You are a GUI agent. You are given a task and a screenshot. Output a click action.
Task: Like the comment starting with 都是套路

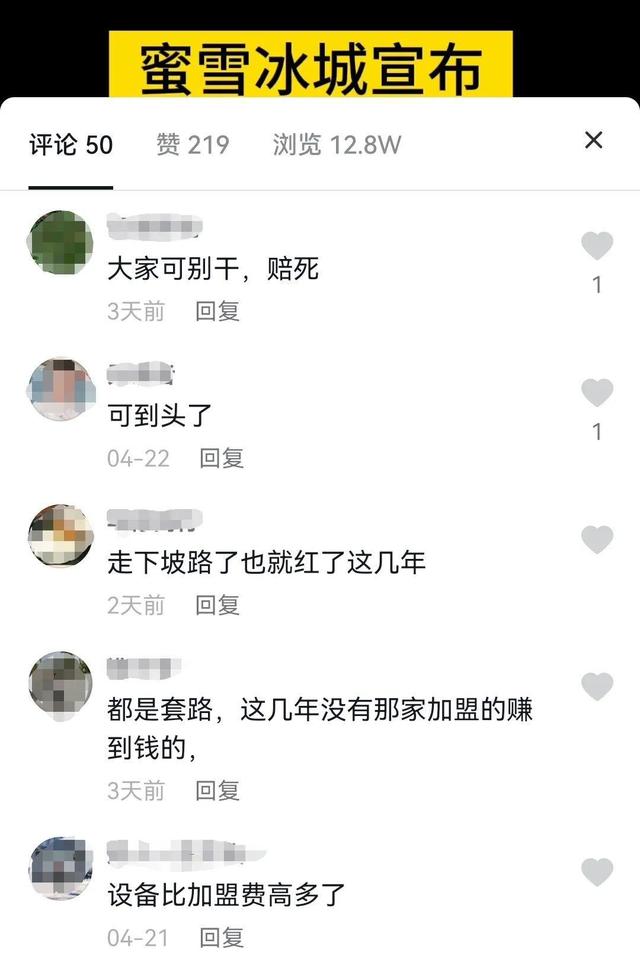point(597,687)
